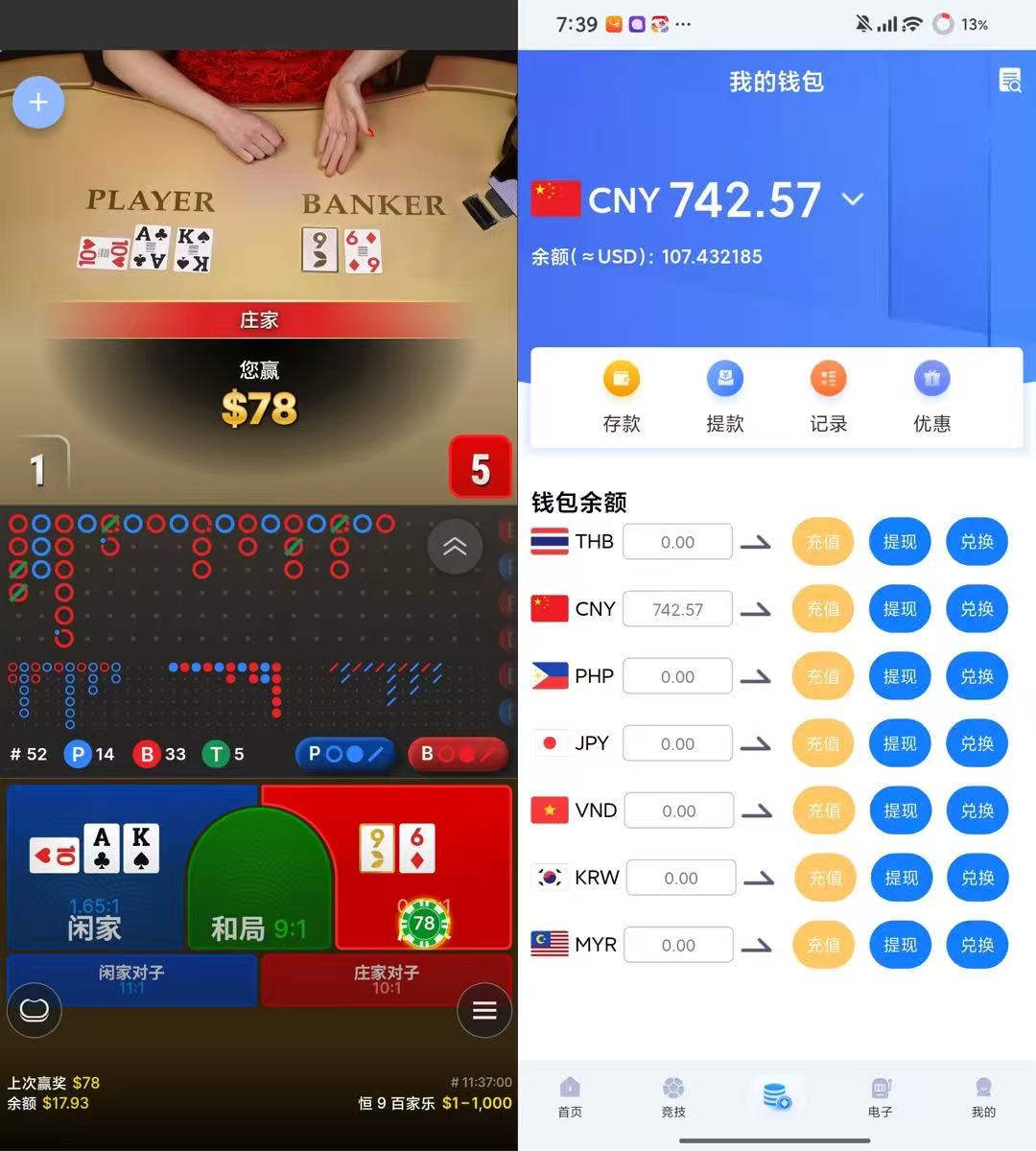Open the CNY currency dropdown
Viewport: 1036px width, 1151px height.
click(852, 199)
